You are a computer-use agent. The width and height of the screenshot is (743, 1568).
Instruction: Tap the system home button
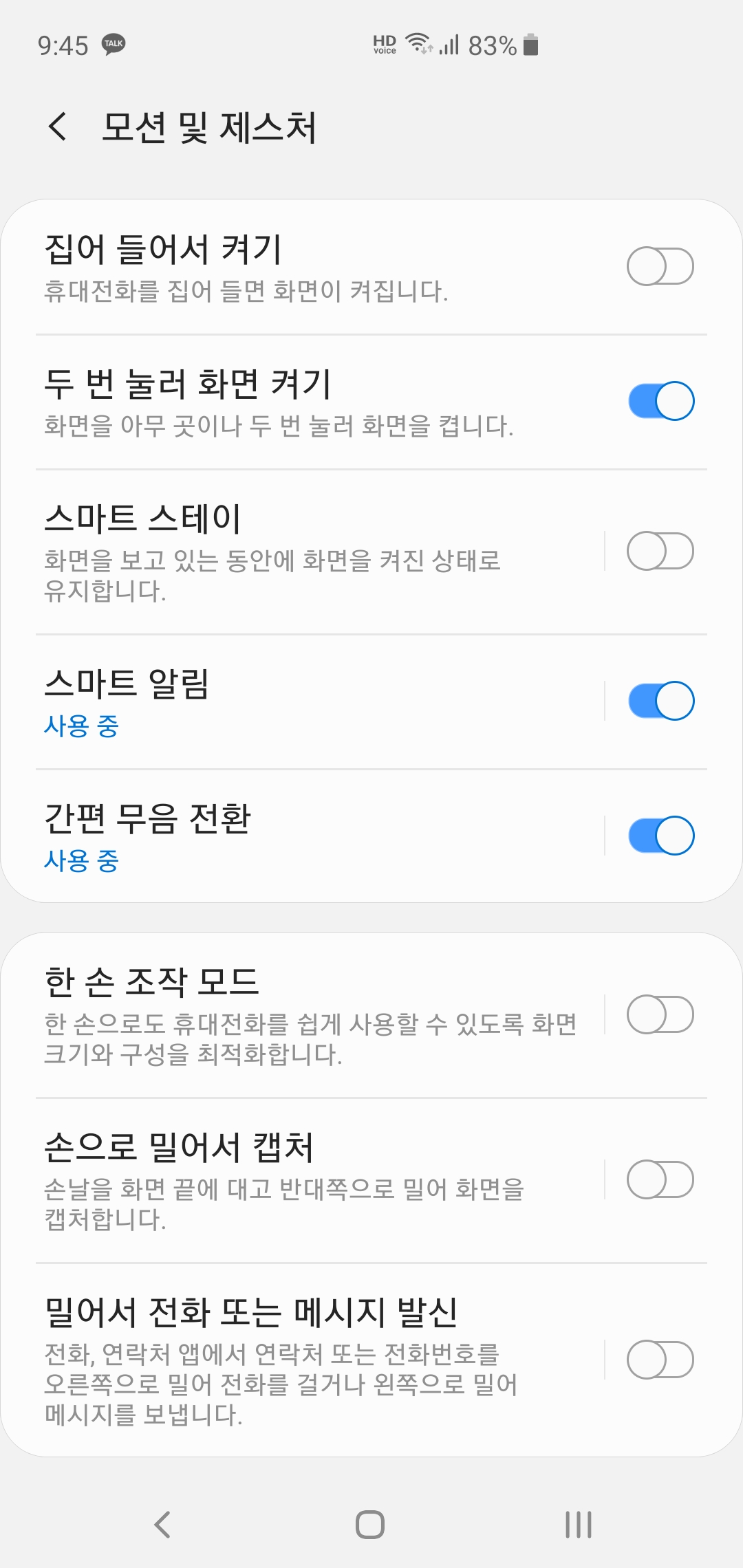(370, 1525)
